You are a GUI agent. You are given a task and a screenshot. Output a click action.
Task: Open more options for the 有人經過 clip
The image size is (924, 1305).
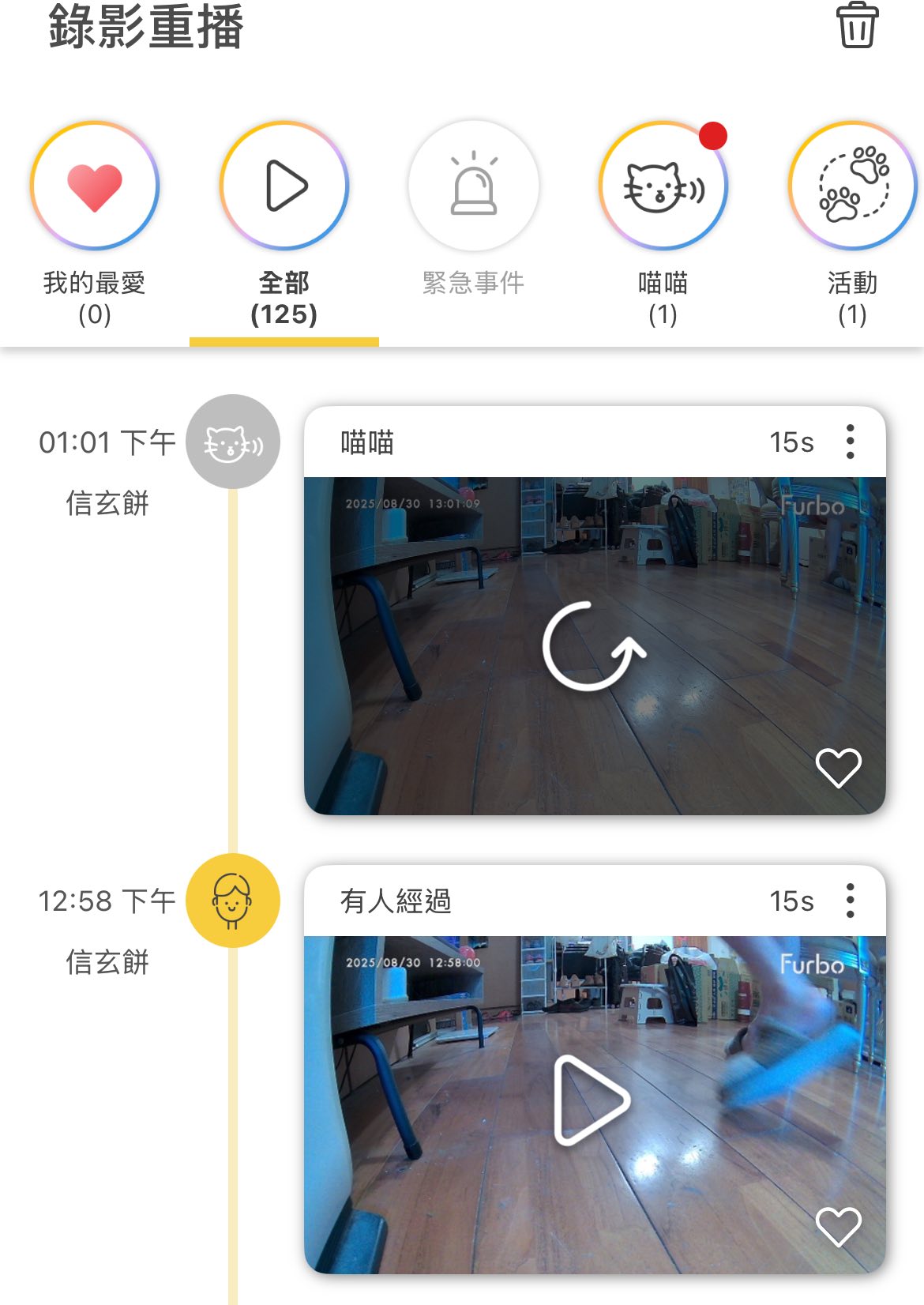[x=850, y=901]
